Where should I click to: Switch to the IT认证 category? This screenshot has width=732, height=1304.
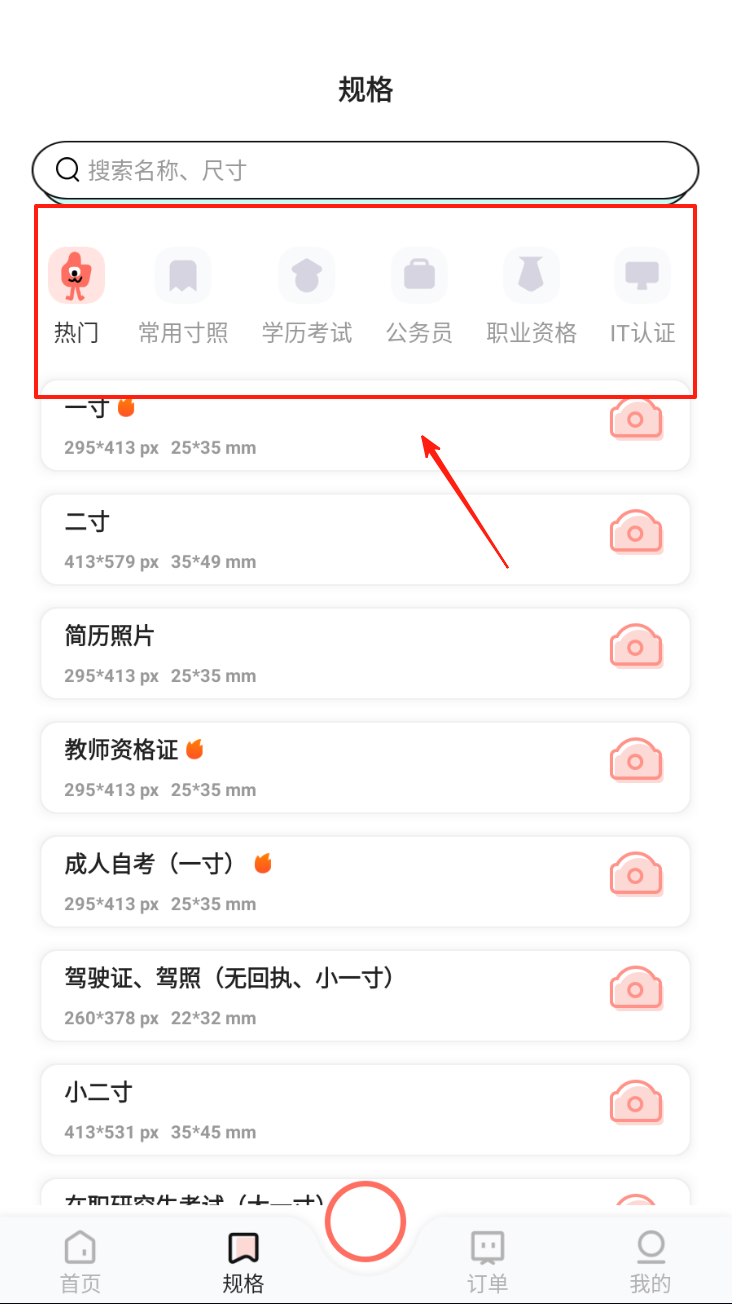642,296
